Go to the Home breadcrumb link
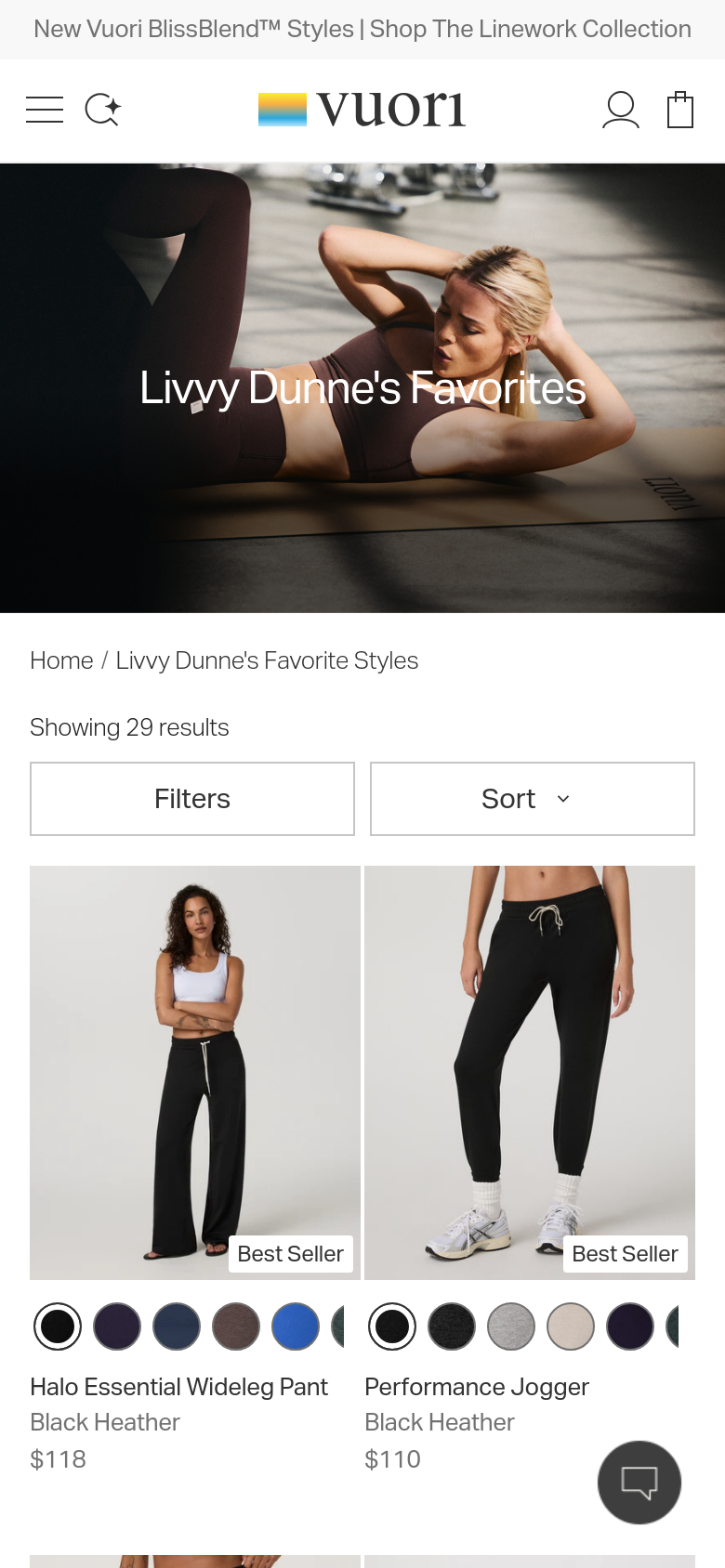The image size is (725, 1568). [61, 660]
